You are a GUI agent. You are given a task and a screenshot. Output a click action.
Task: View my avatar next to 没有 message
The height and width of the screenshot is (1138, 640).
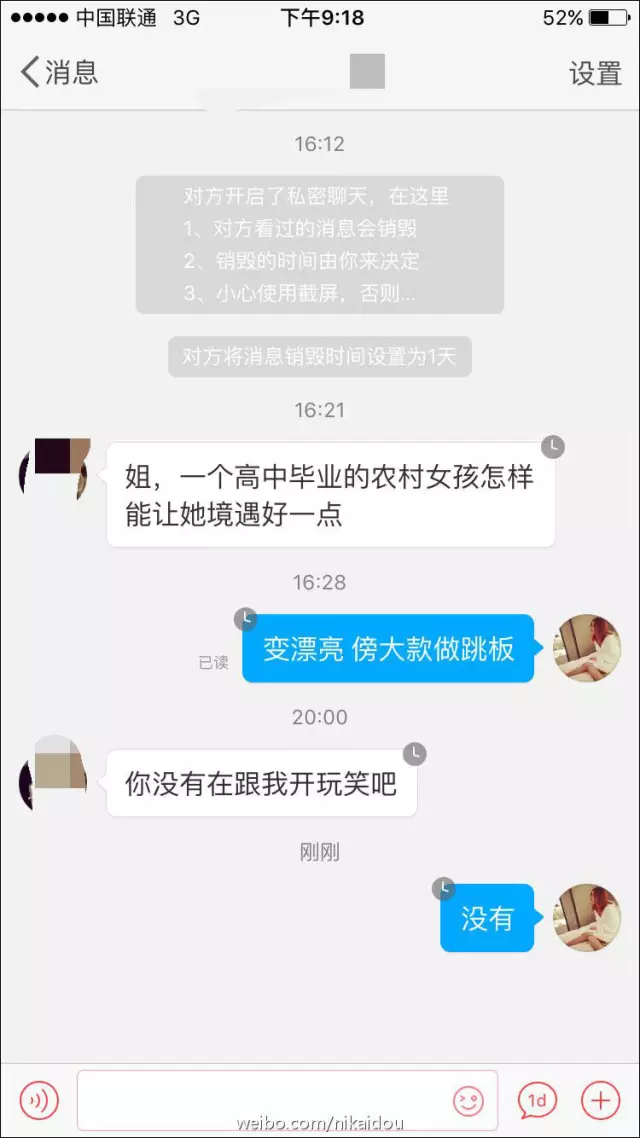(587, 917)
